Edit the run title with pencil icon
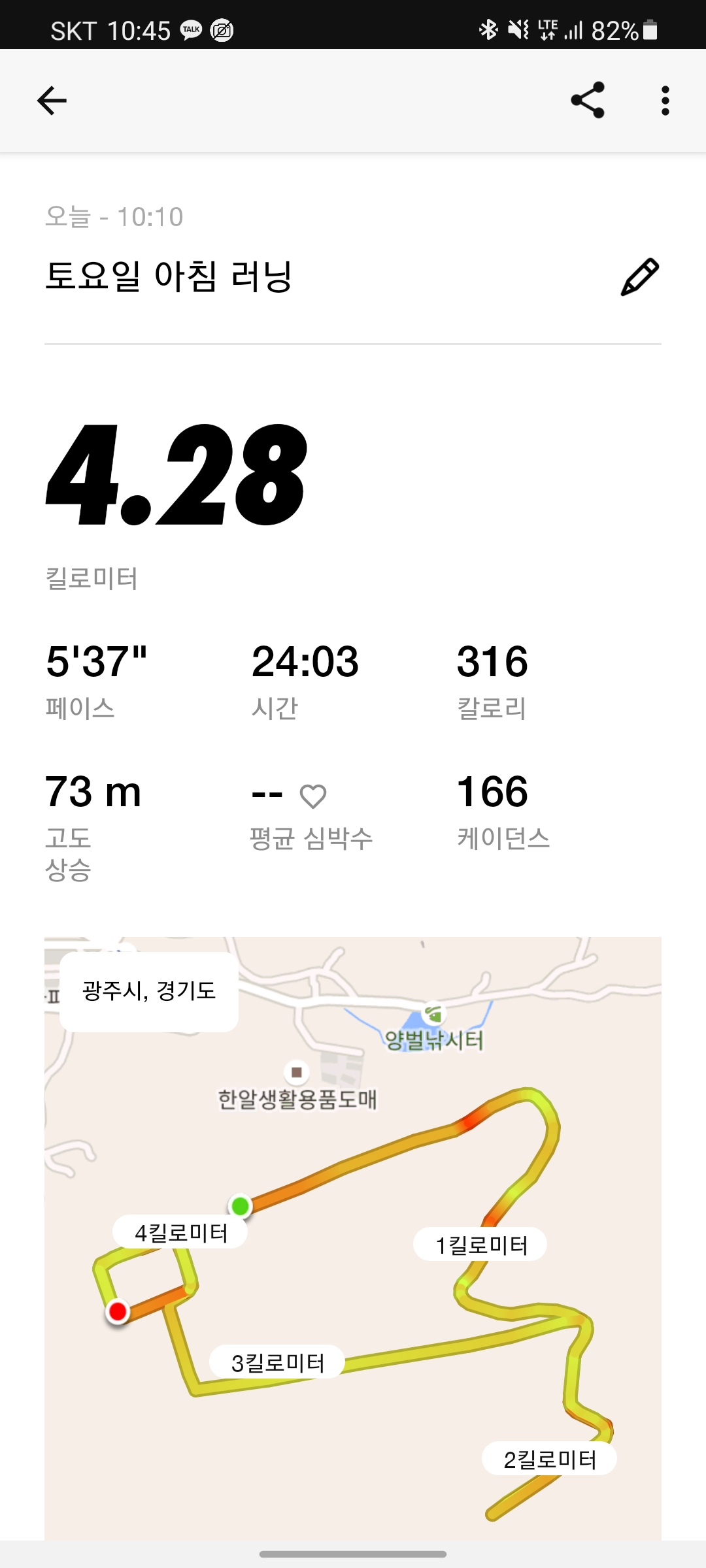706x1568 pixels. (639, 277)
